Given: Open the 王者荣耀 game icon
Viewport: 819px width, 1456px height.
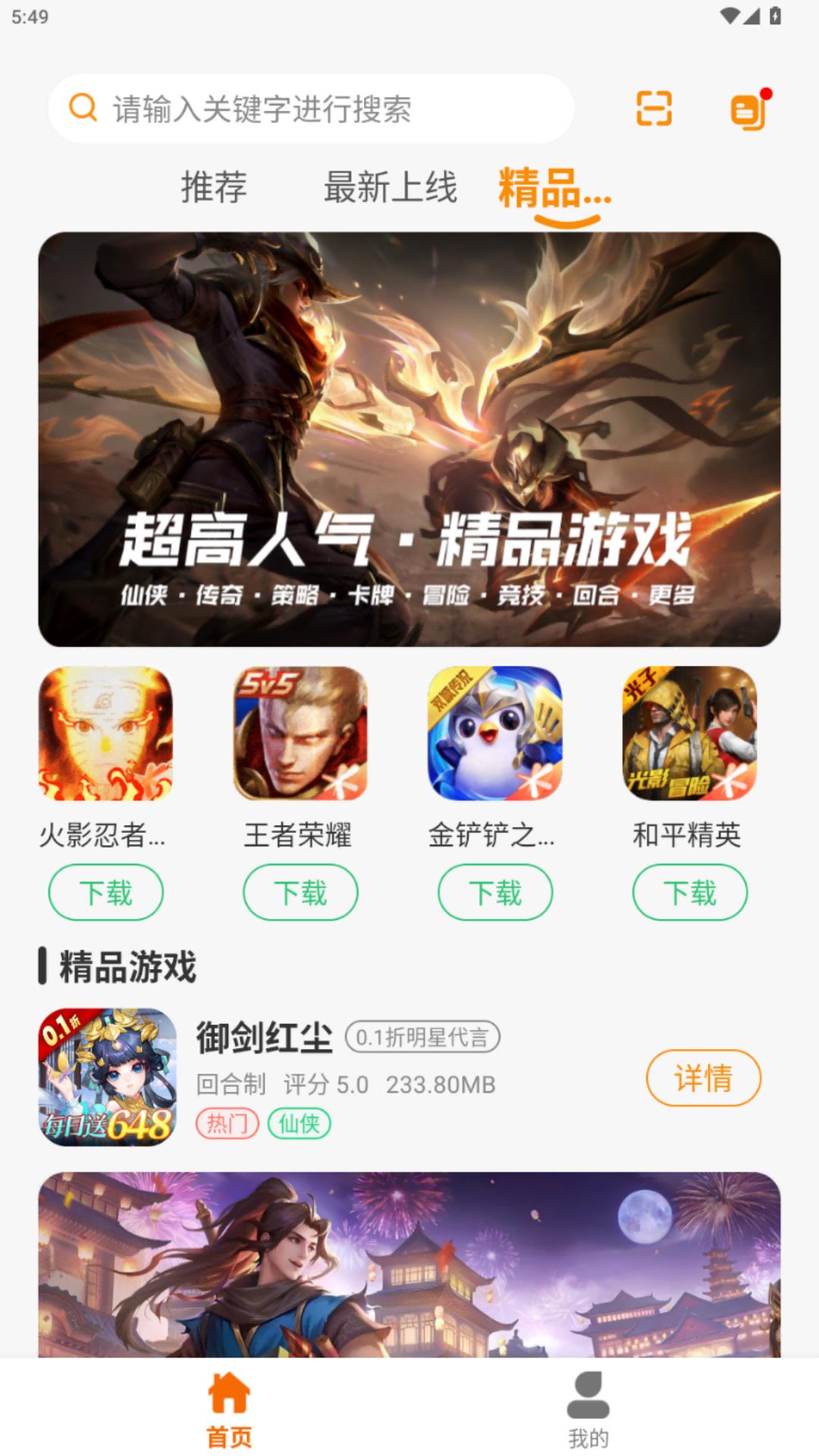Looking at the screenshot, I should coord(300,734).
